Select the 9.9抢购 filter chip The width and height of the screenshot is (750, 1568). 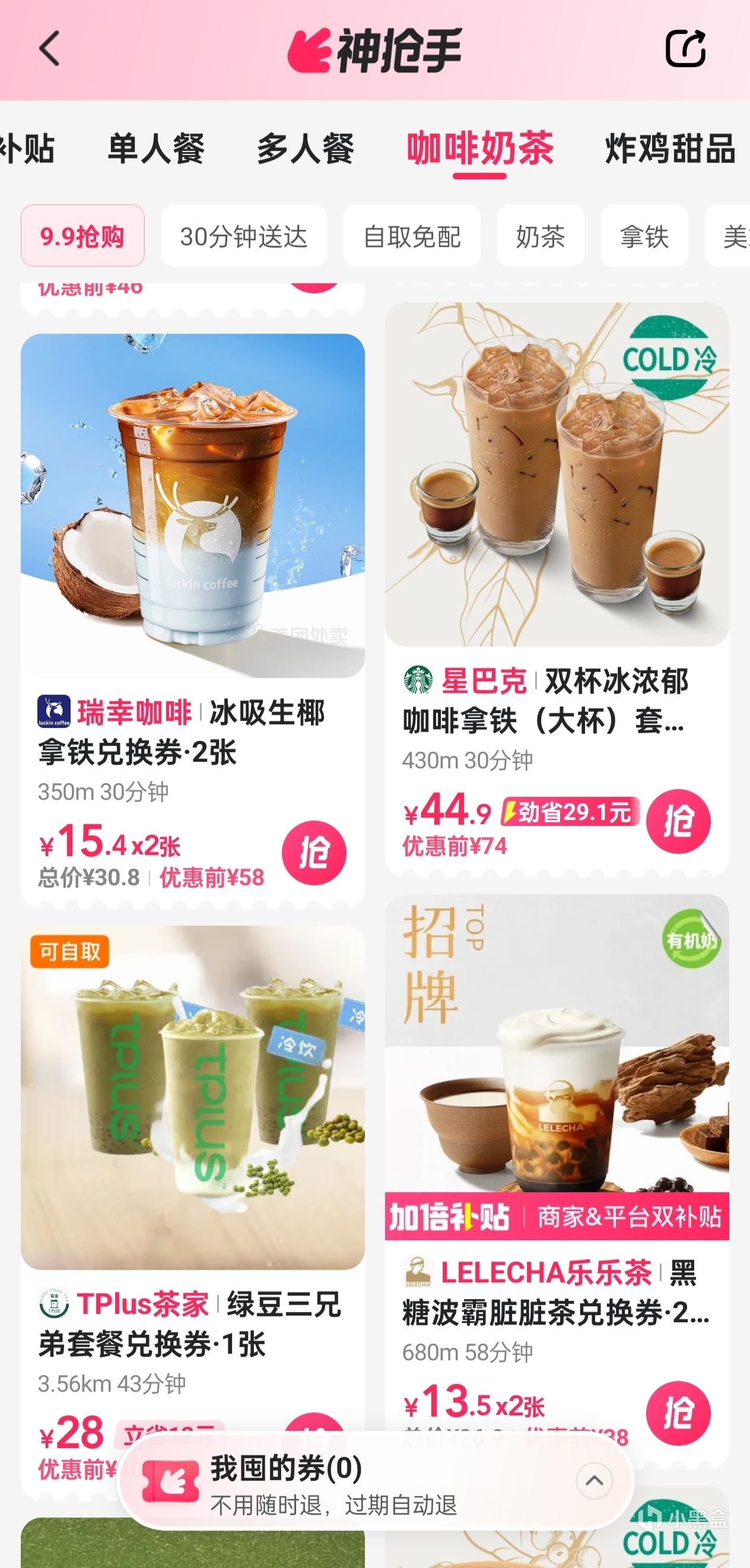coord(82,236)
